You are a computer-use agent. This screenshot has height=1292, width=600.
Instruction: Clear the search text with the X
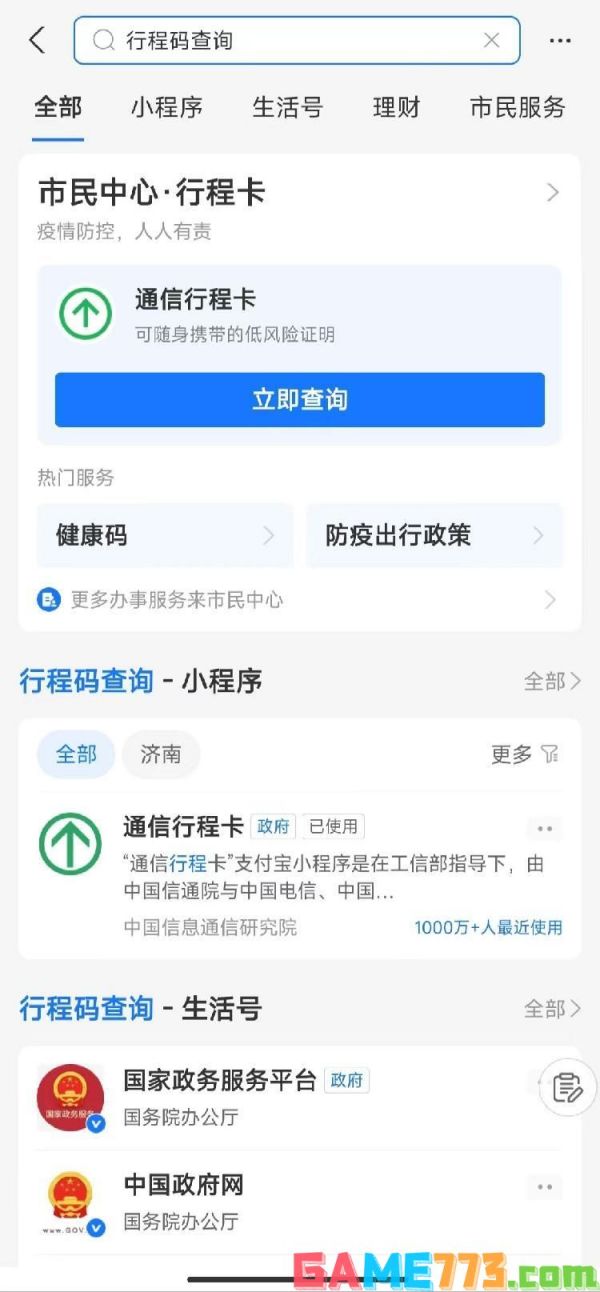491,41
